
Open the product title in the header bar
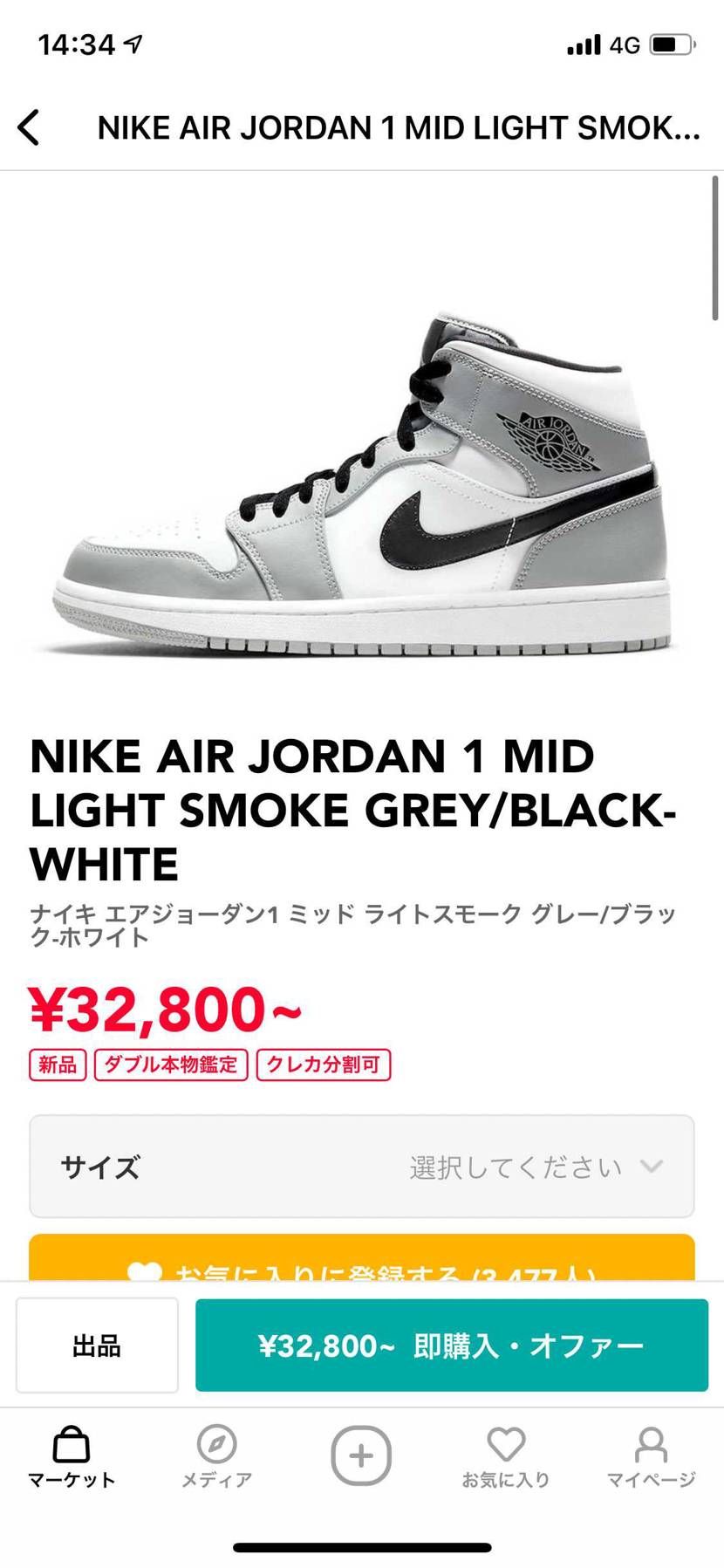point(397,127)
